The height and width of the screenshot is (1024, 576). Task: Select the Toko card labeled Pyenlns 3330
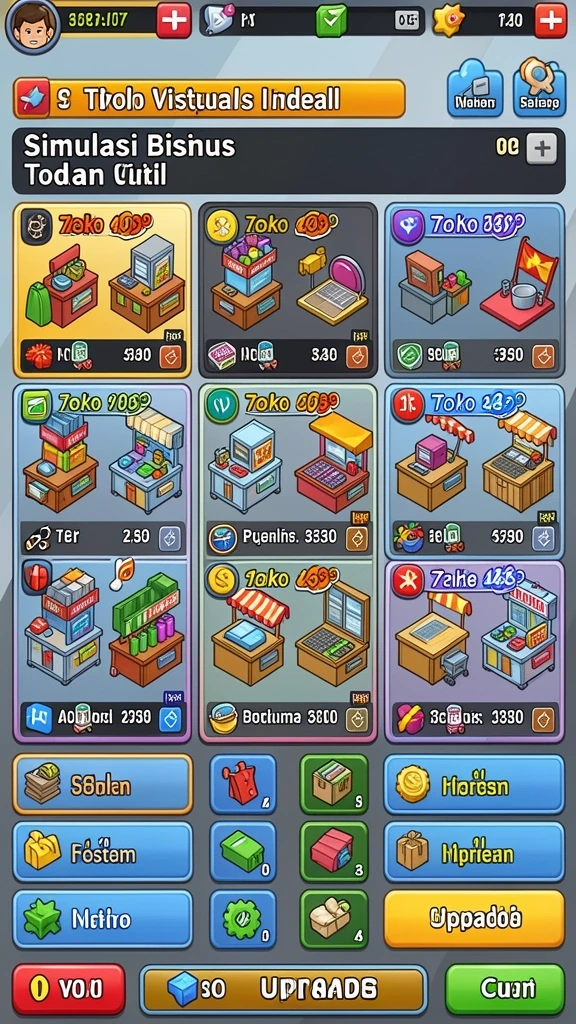[288, 472]
